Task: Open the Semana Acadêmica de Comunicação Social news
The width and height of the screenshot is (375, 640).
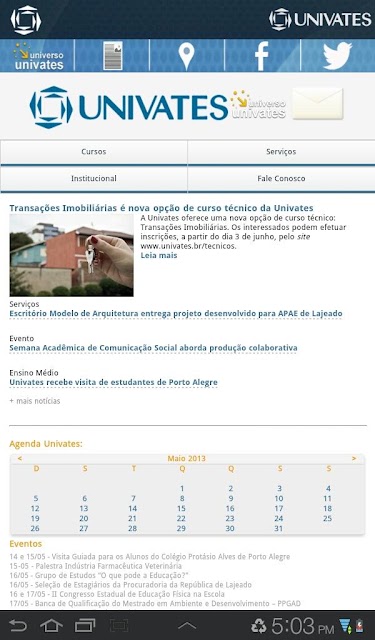Action: pos(153,348)
